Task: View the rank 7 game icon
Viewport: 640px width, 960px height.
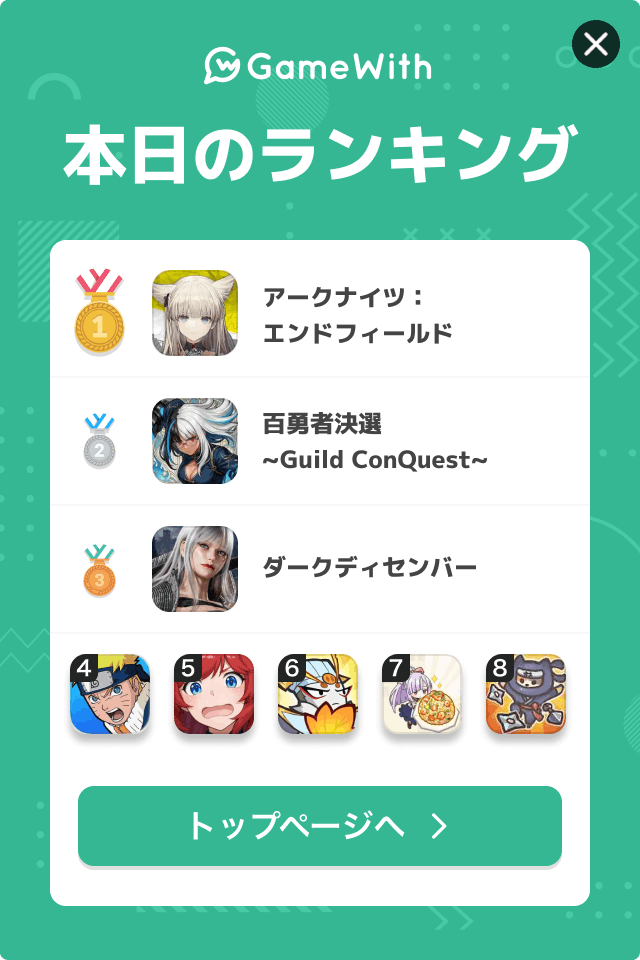Action: click(422, 695)
